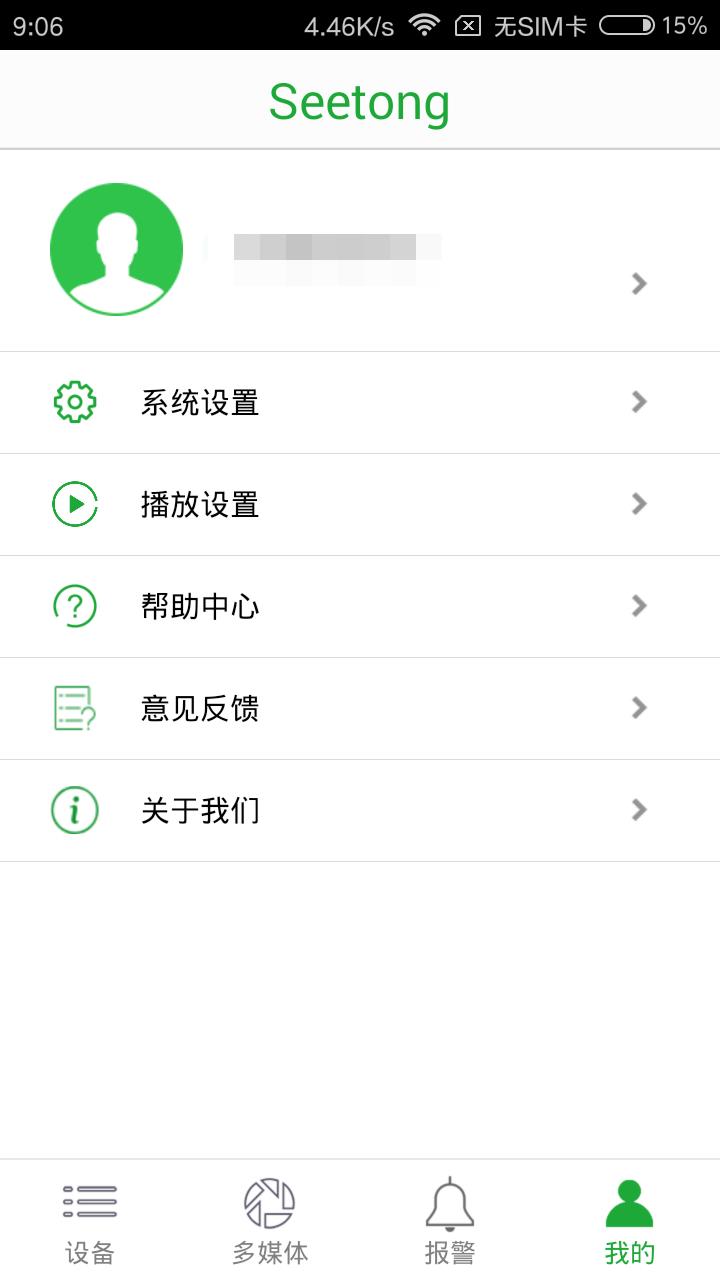Tap the green user avatar image

tap(116, 248)
